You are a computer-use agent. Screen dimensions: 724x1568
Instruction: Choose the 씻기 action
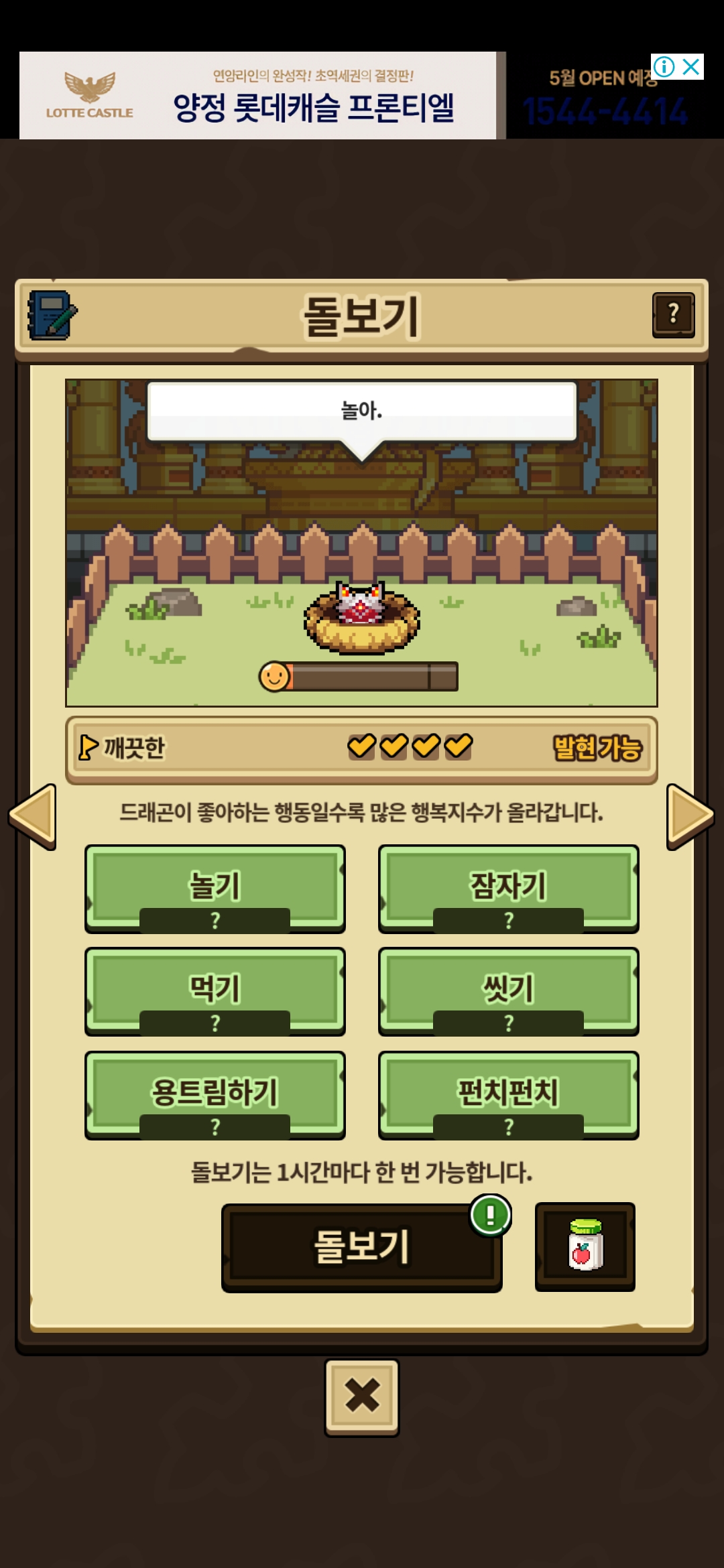[x=508, y=991]
